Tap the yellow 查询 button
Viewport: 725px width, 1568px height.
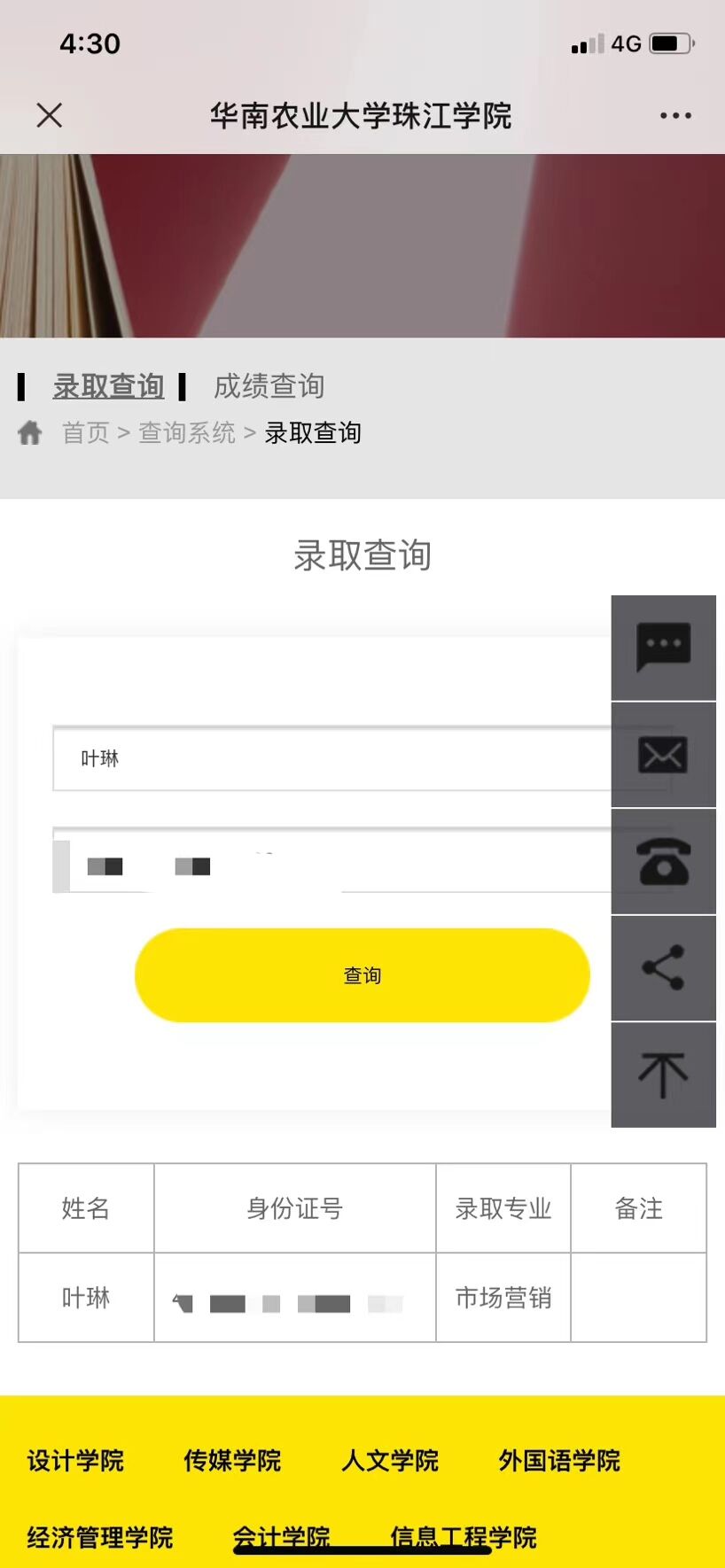(x=362, y=975)
